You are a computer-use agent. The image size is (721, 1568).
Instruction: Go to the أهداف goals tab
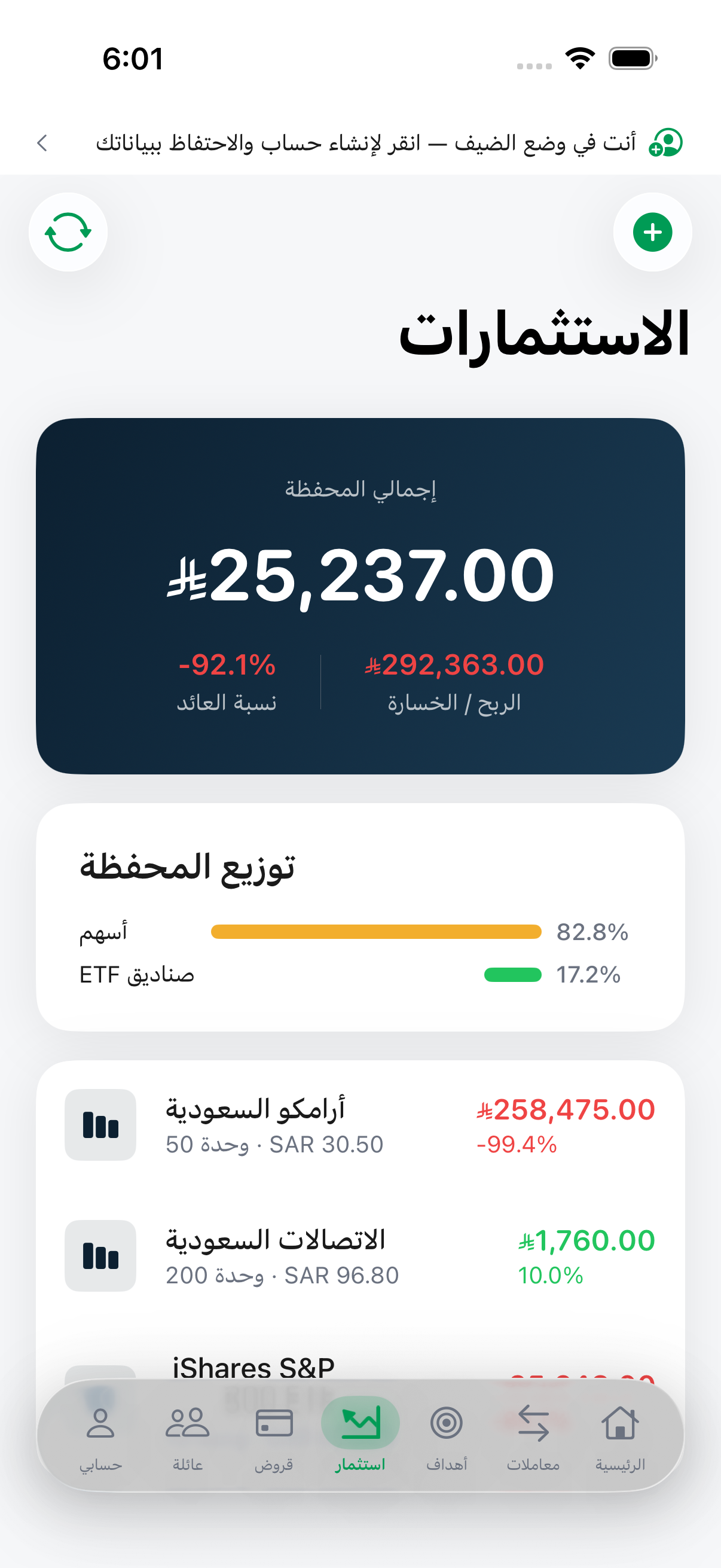pos(447,1436)
